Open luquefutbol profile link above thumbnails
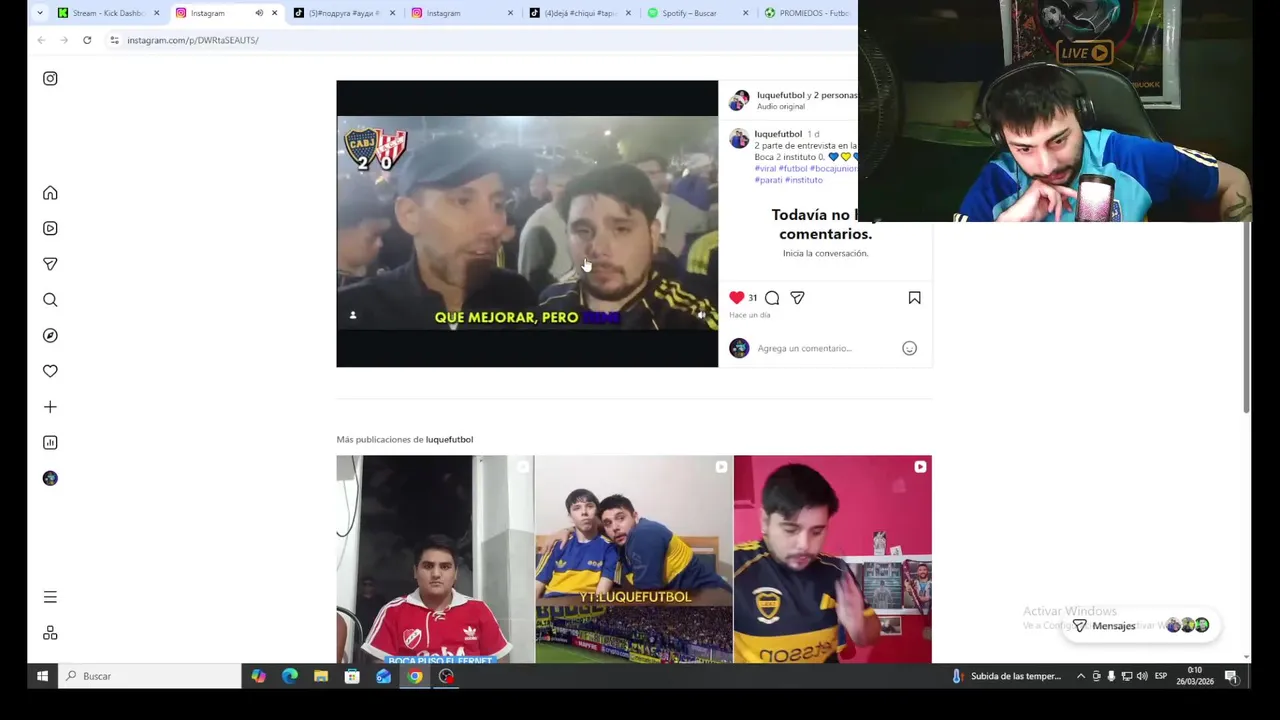Viewport: 1280px width, 720px height. (449, 439)
